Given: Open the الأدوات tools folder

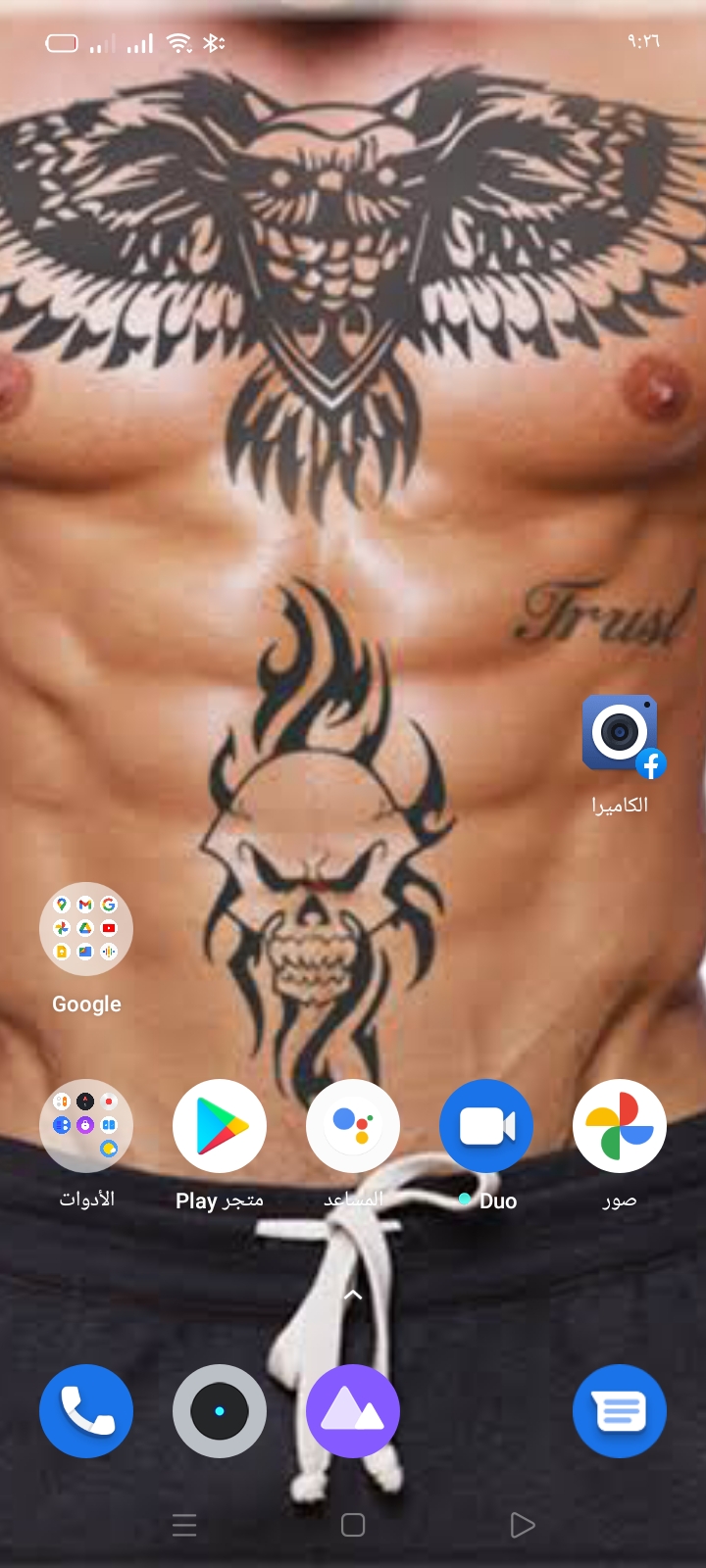Looking at the screenshot, I should [86, 1126].
